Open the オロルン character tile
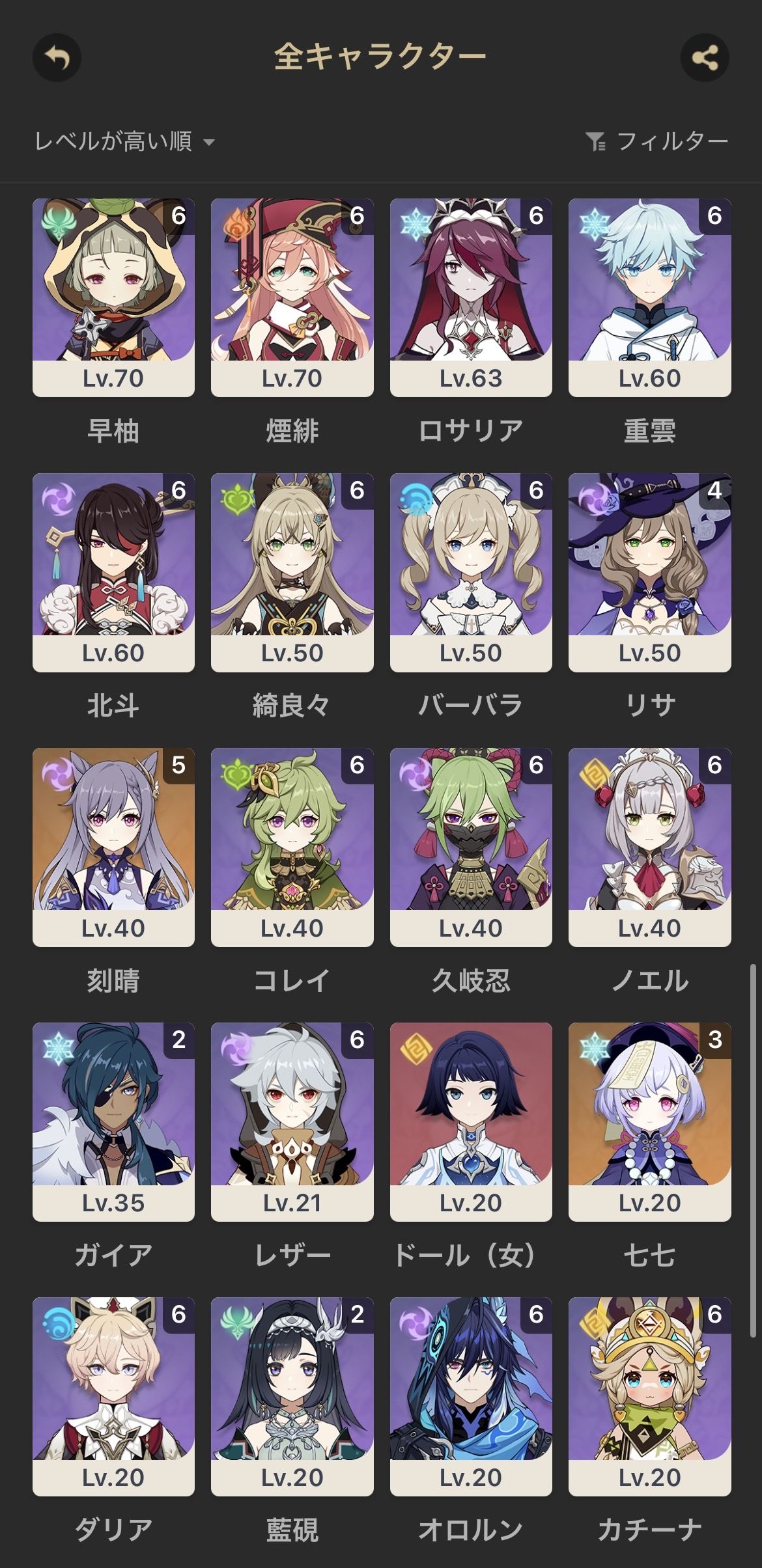762x1568 pixels. [x=471, y=1396]
